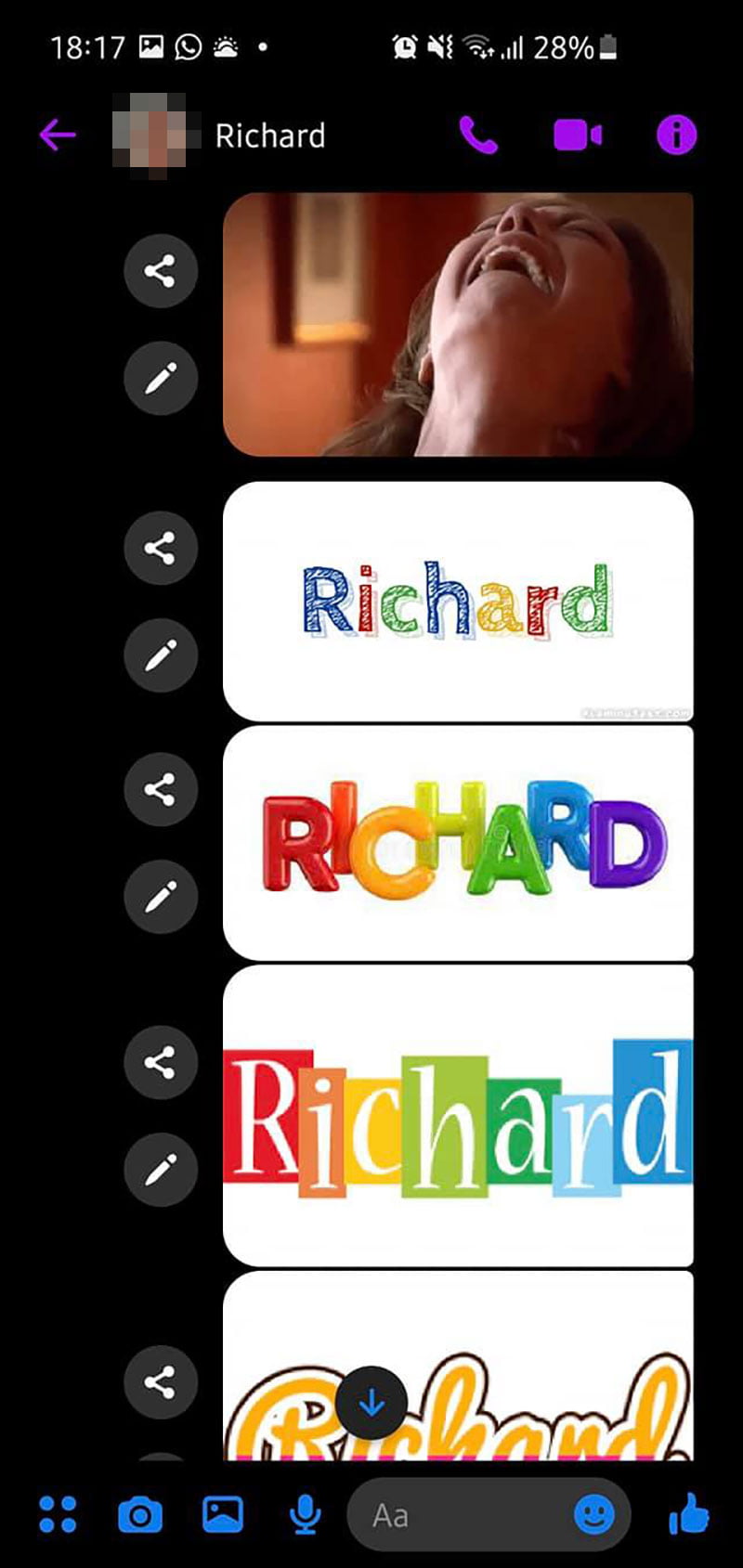The height and width of the screenshot is (1568, 743).
Task: Edit the laughing woman image
Action: point(161,379)
